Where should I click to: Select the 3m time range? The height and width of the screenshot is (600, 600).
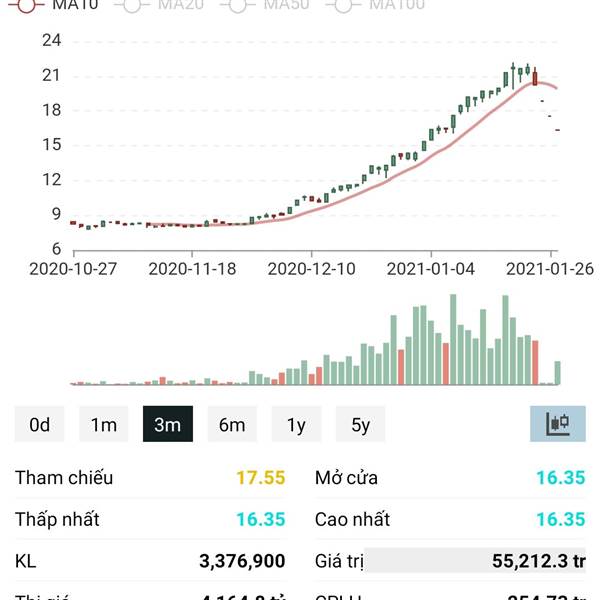click(167, 425)
